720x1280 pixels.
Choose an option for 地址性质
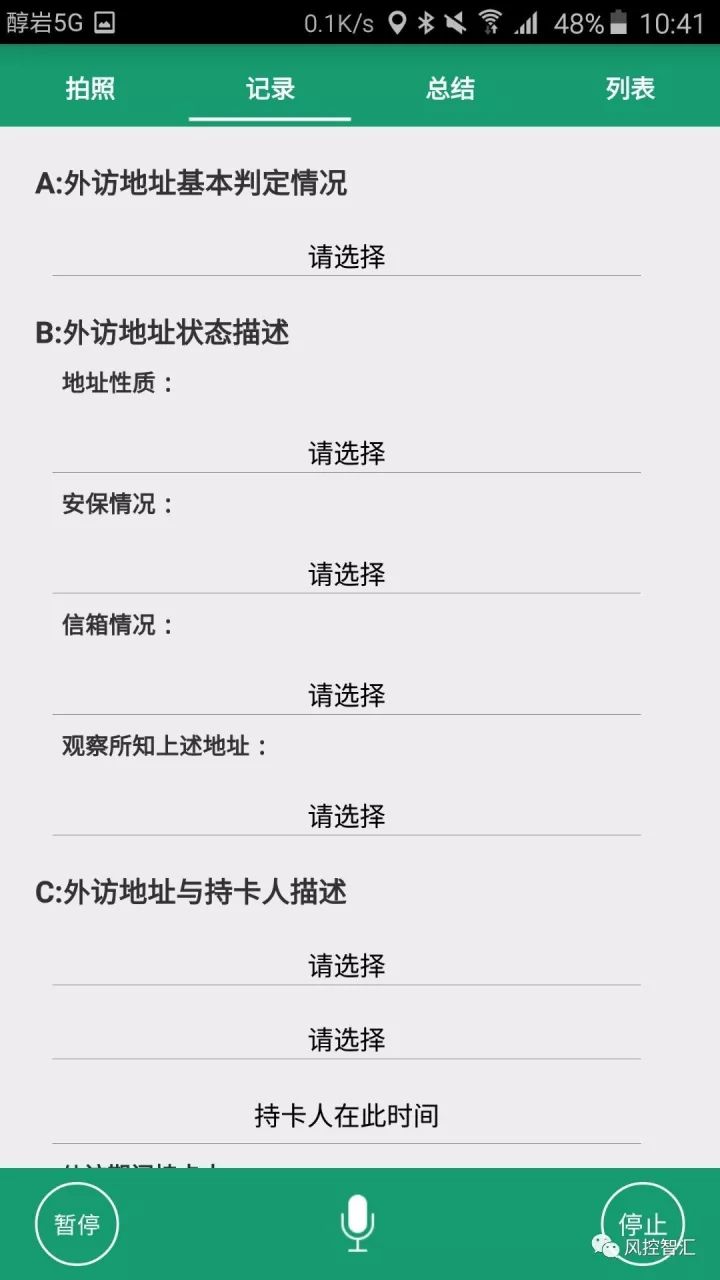pos(346,453)
